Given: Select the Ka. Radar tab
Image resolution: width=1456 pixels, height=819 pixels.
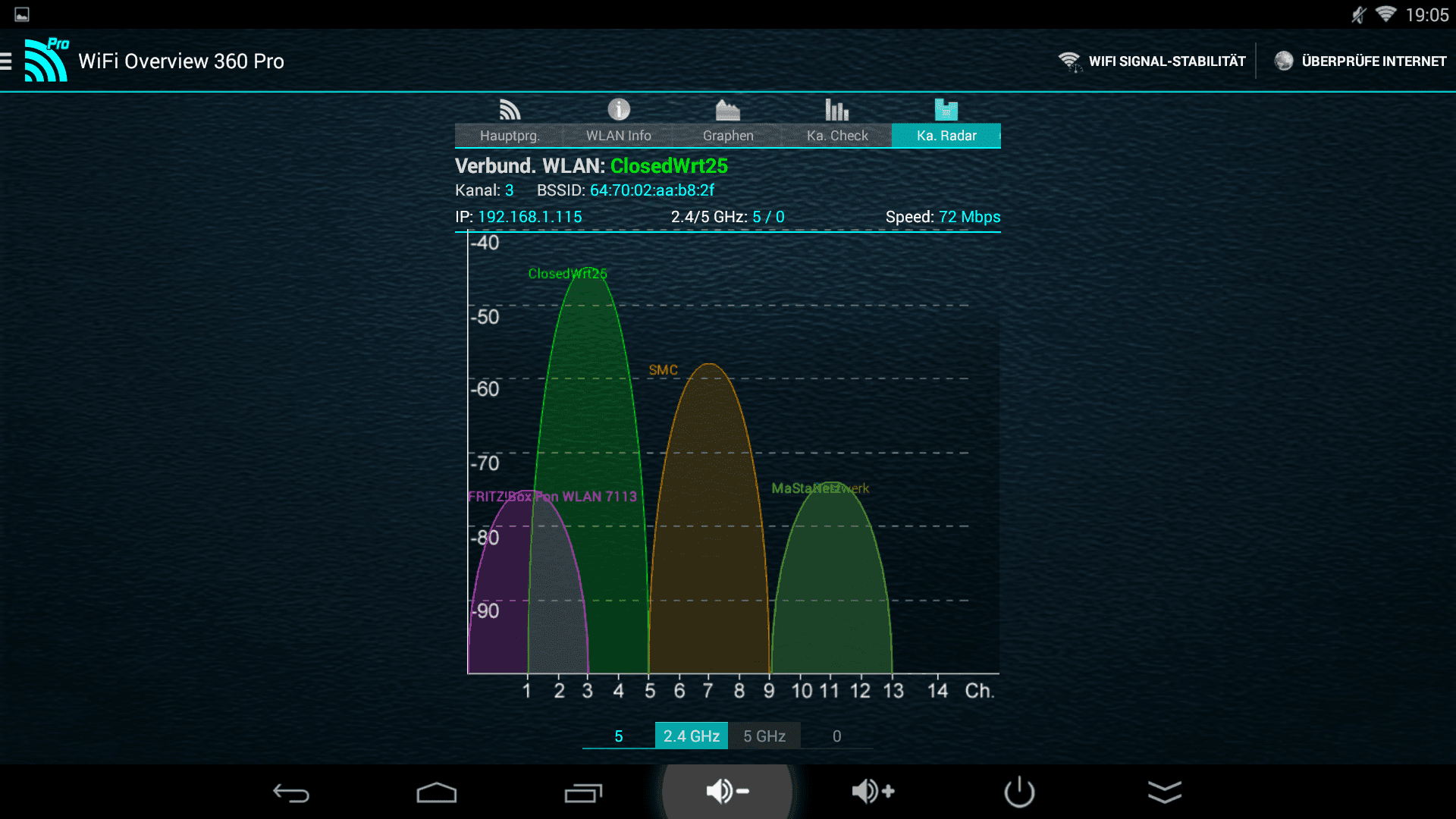Looking at the screenshot, I should (946, 123).
